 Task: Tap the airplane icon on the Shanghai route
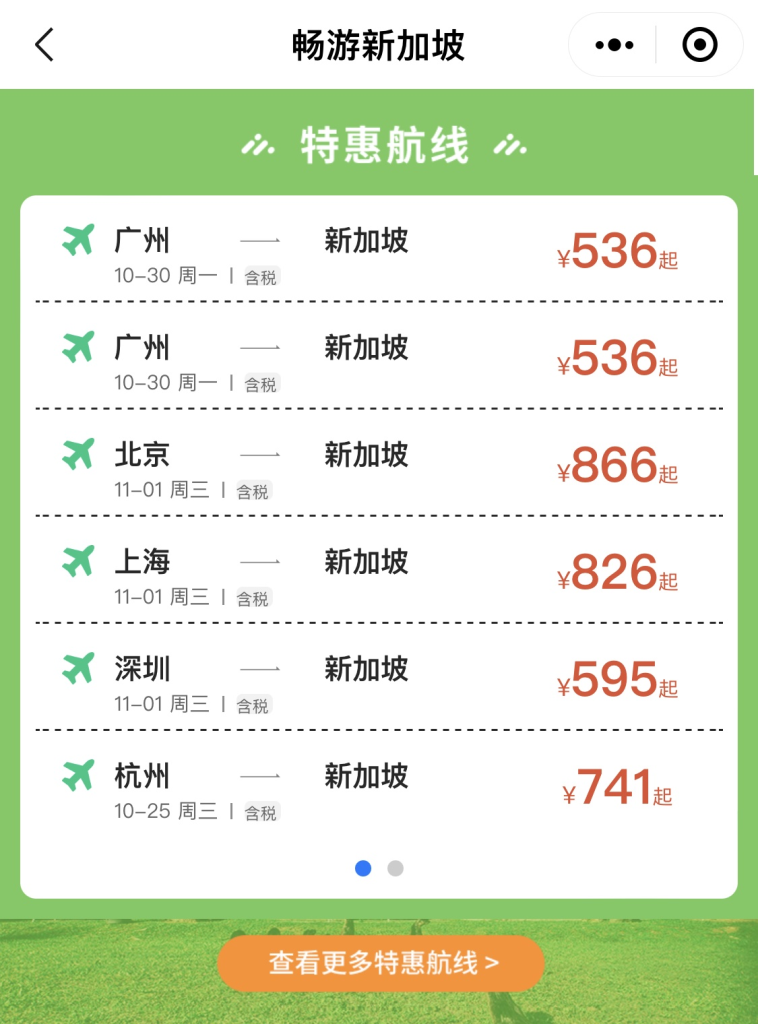[x=77, y=561]
